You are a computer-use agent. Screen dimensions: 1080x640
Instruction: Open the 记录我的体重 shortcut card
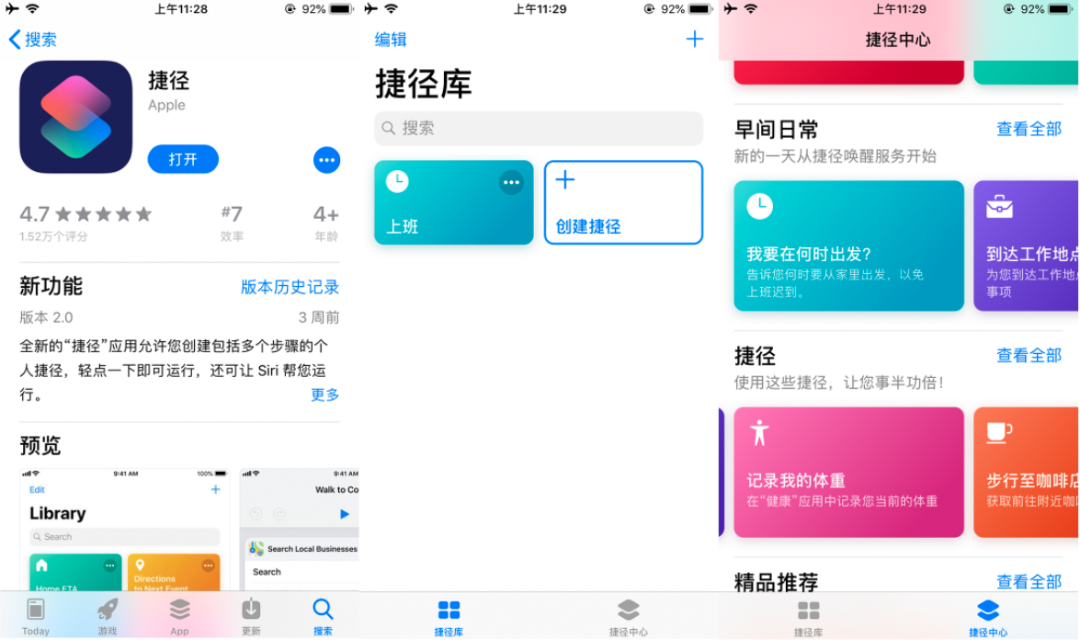848,472
